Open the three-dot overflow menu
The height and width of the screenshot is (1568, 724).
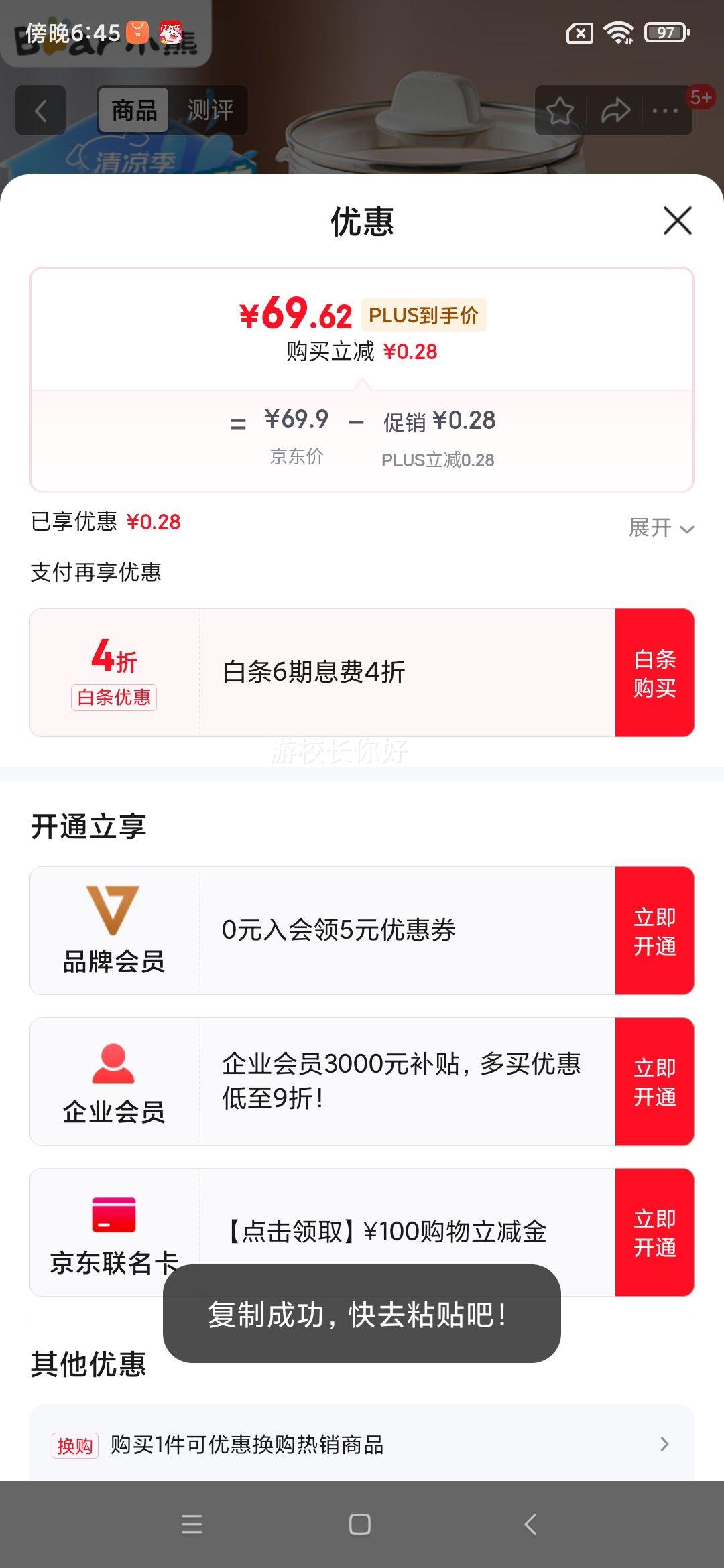coord(664,111)
